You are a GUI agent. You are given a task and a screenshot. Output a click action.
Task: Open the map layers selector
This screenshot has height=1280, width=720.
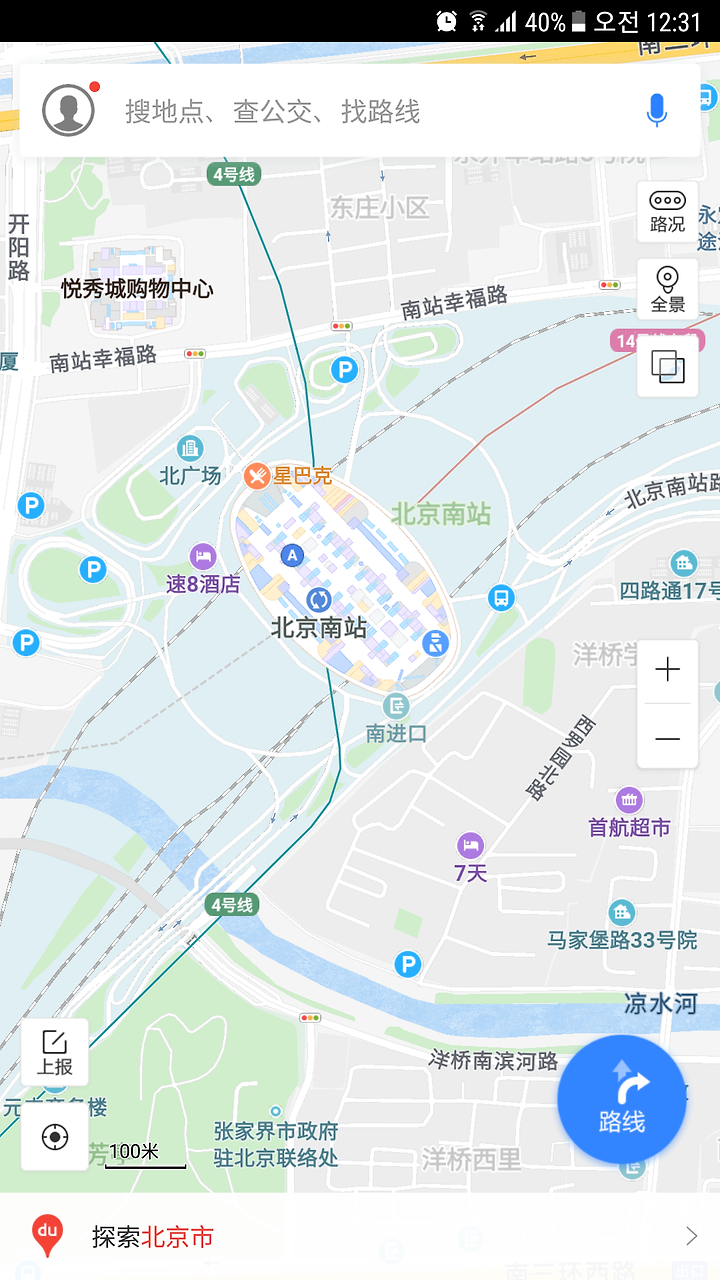point(667,366)
